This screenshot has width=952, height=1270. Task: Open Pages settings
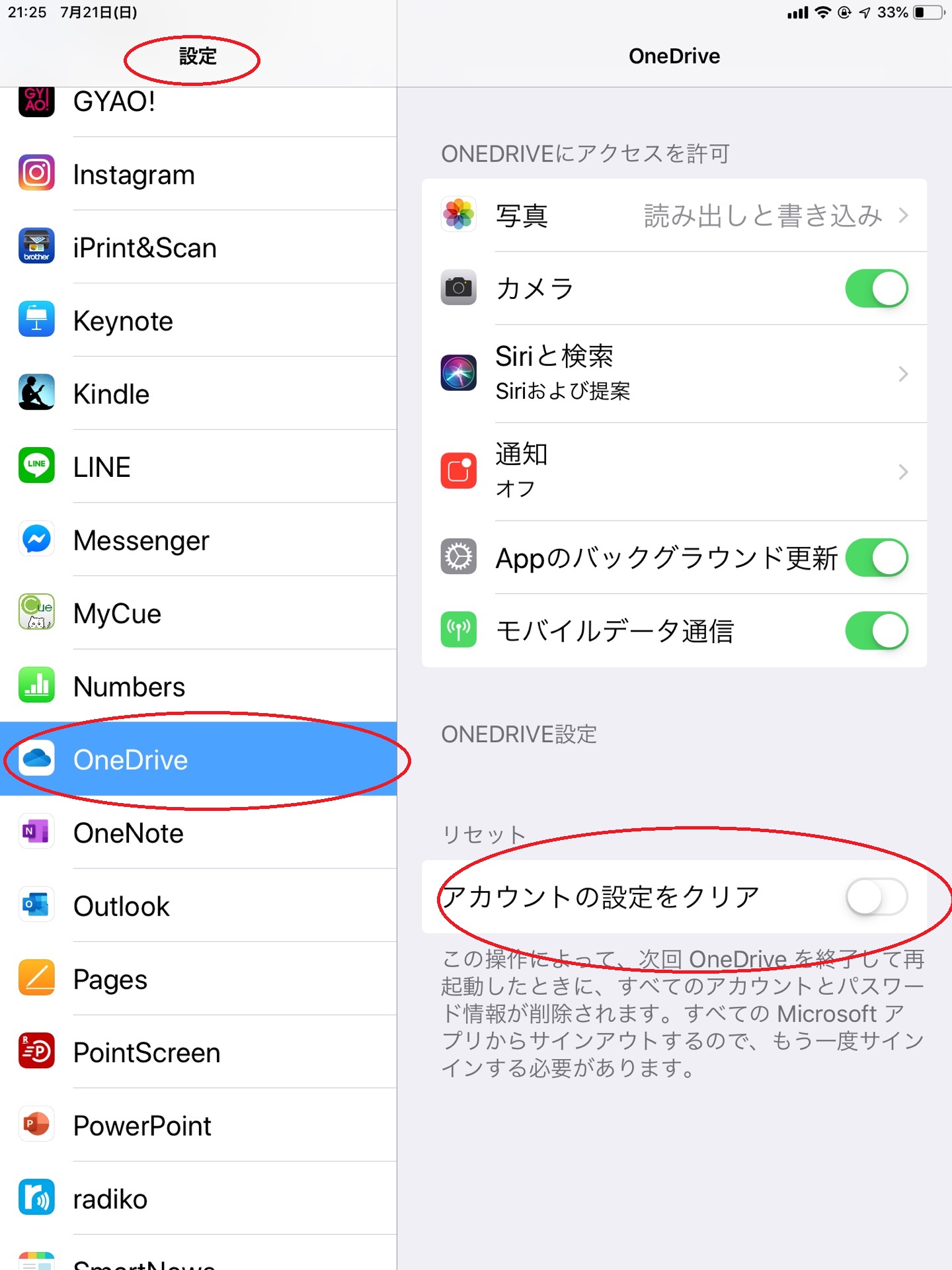click(198, 980)
